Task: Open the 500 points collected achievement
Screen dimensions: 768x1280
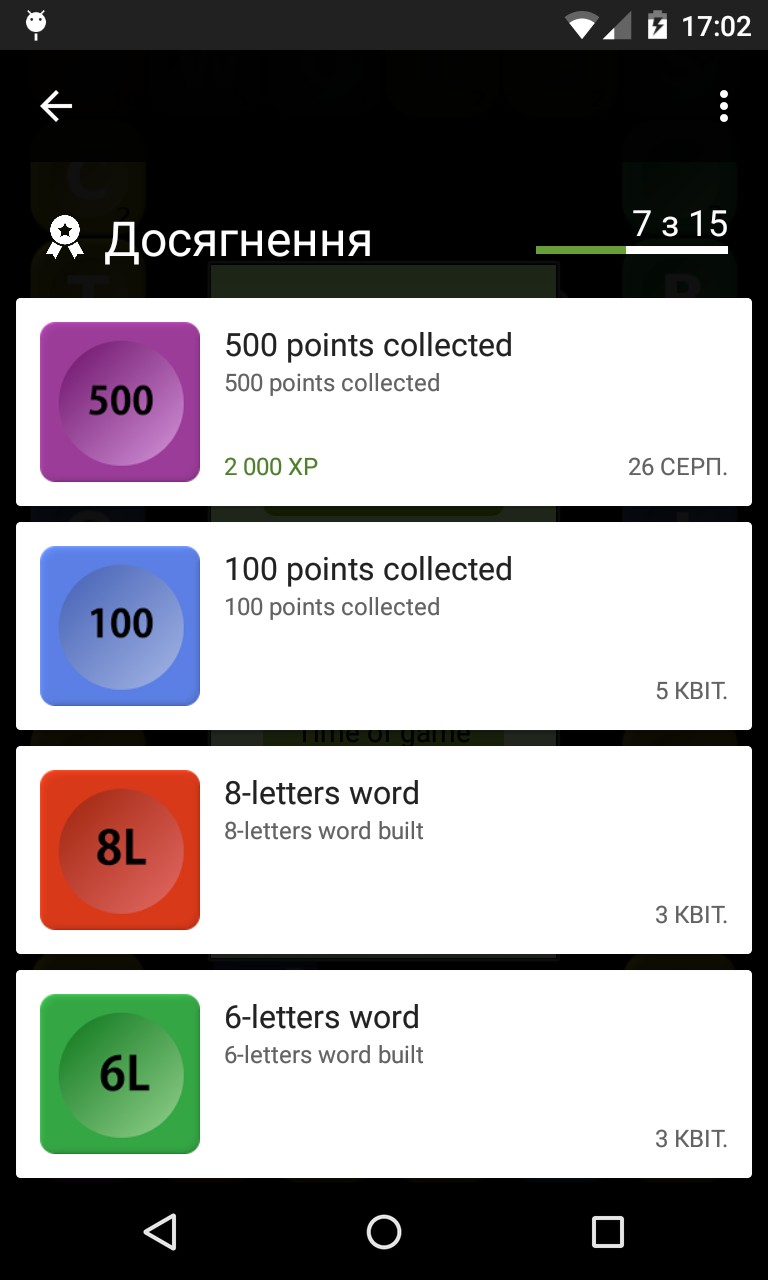Action: pyautogui.click(x=384, y=402)
